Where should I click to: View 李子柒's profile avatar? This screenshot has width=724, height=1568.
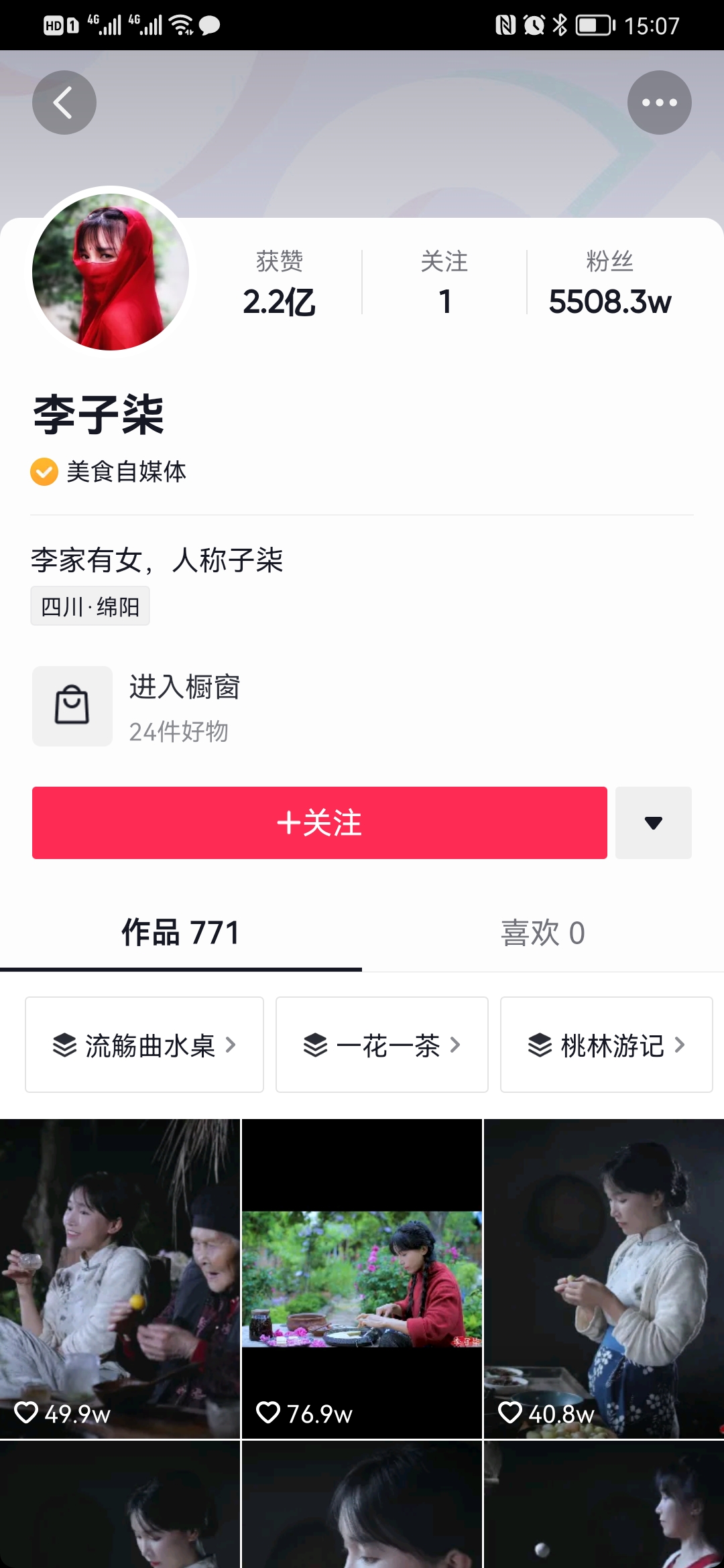(x=111, y=271)
